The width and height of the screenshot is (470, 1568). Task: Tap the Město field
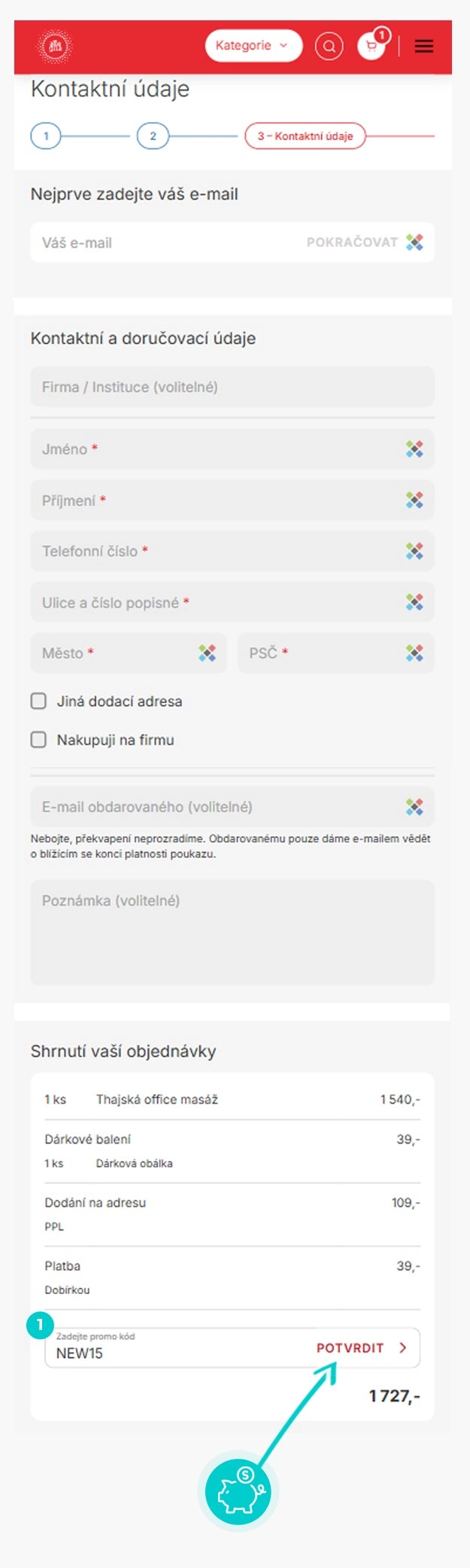coord(117,653)
